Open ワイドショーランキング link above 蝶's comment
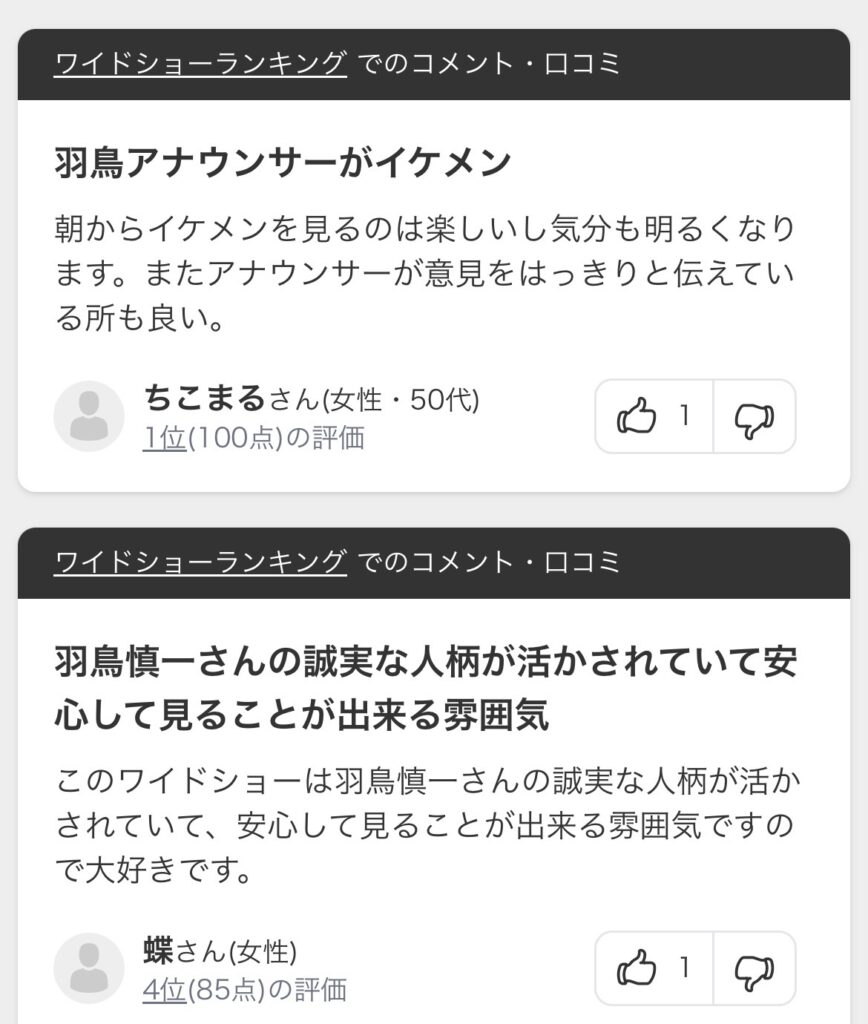This screenshot has width=868, height=1024. click(x=200, y=561)
